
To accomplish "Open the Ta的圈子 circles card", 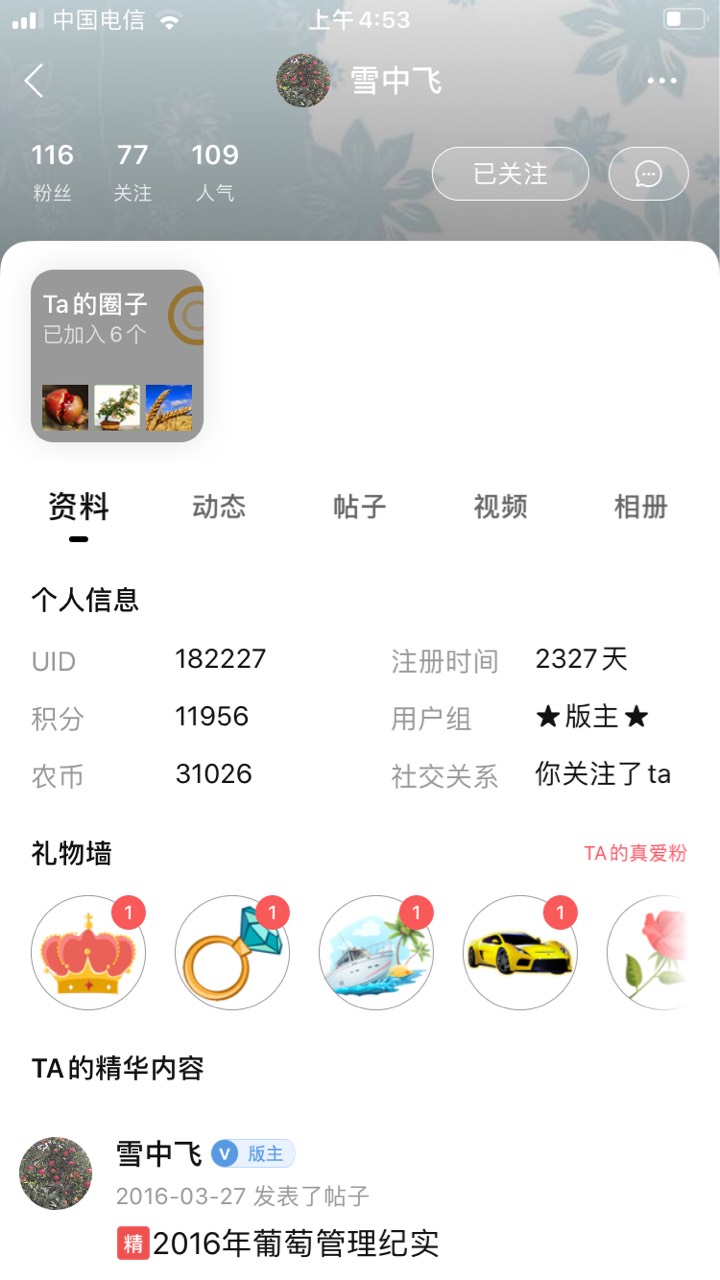I will tap(117, 356).
